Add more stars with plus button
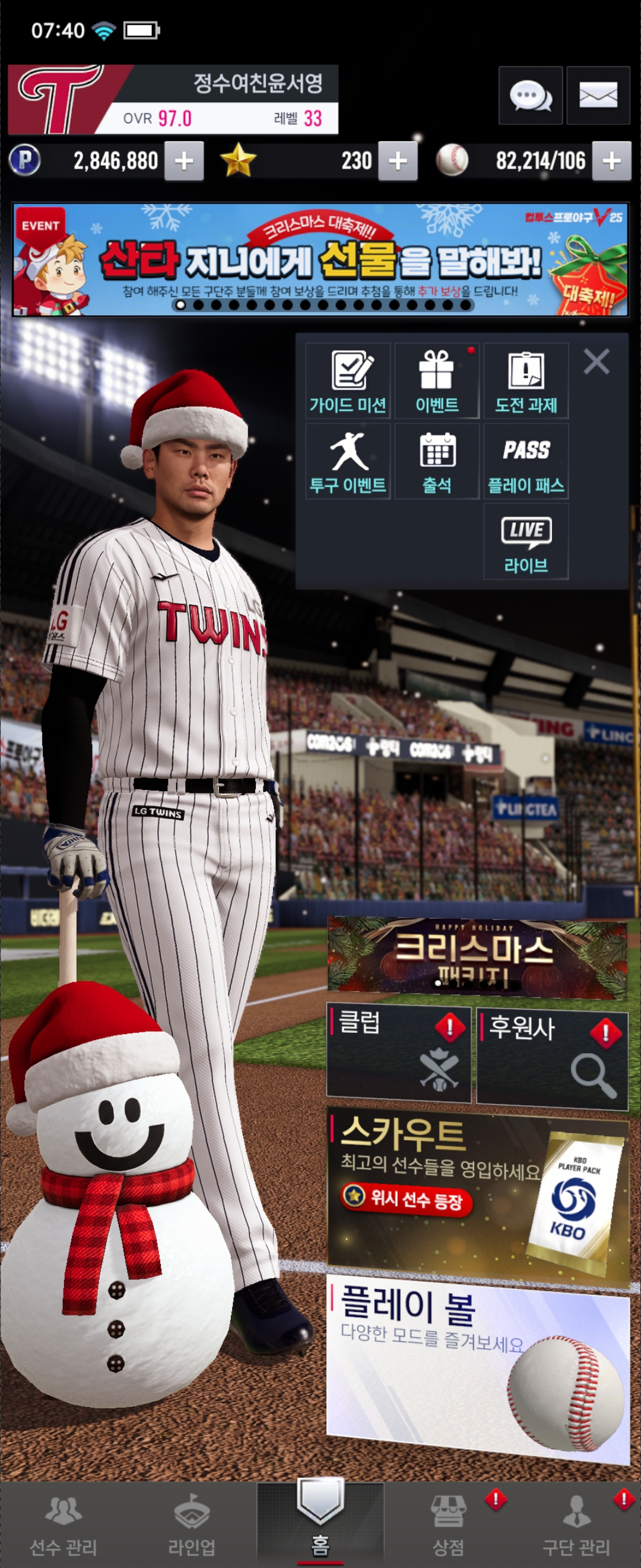This screenshot has height=1568, width=641. tap(397, 162)
